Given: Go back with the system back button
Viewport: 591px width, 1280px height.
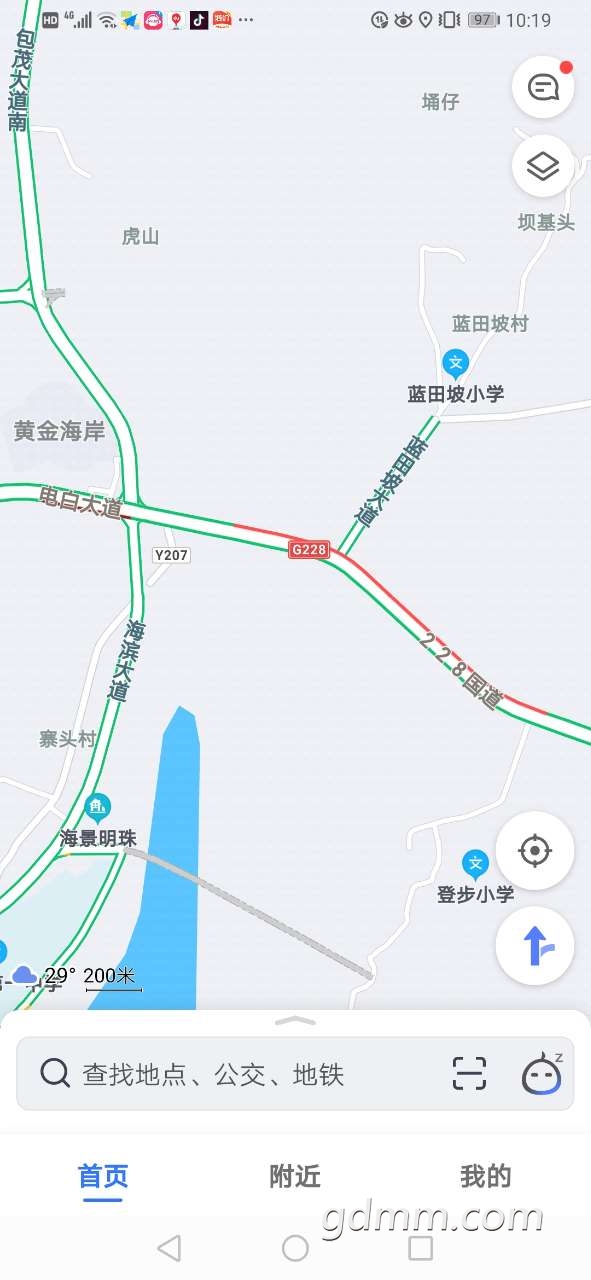Looking at the screenshot, I should point(169,1247).
